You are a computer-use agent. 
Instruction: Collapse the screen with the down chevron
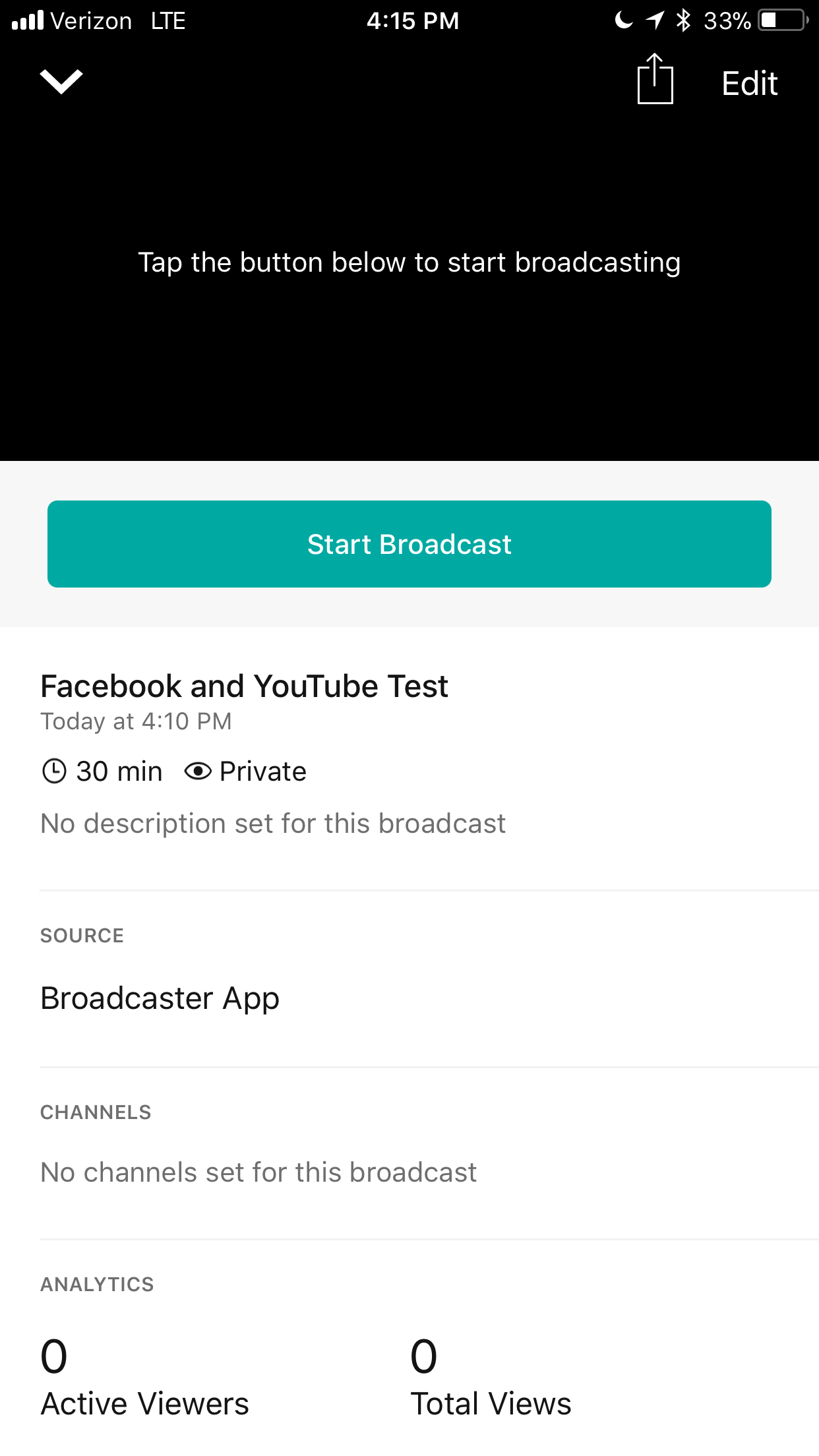(x=61, y=82)
